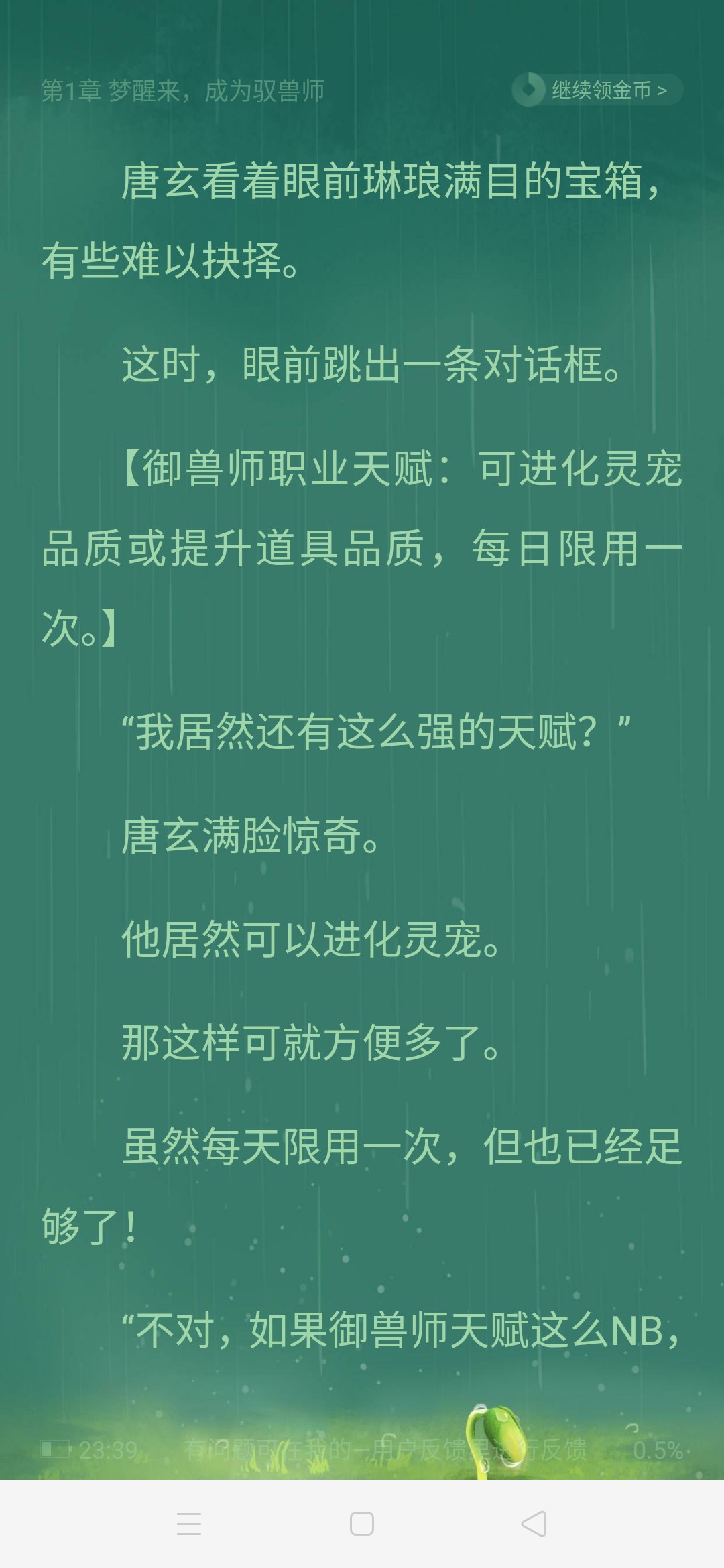Open the system recent apps menu
The image size is (724, 1568).
coord(188,1523)
